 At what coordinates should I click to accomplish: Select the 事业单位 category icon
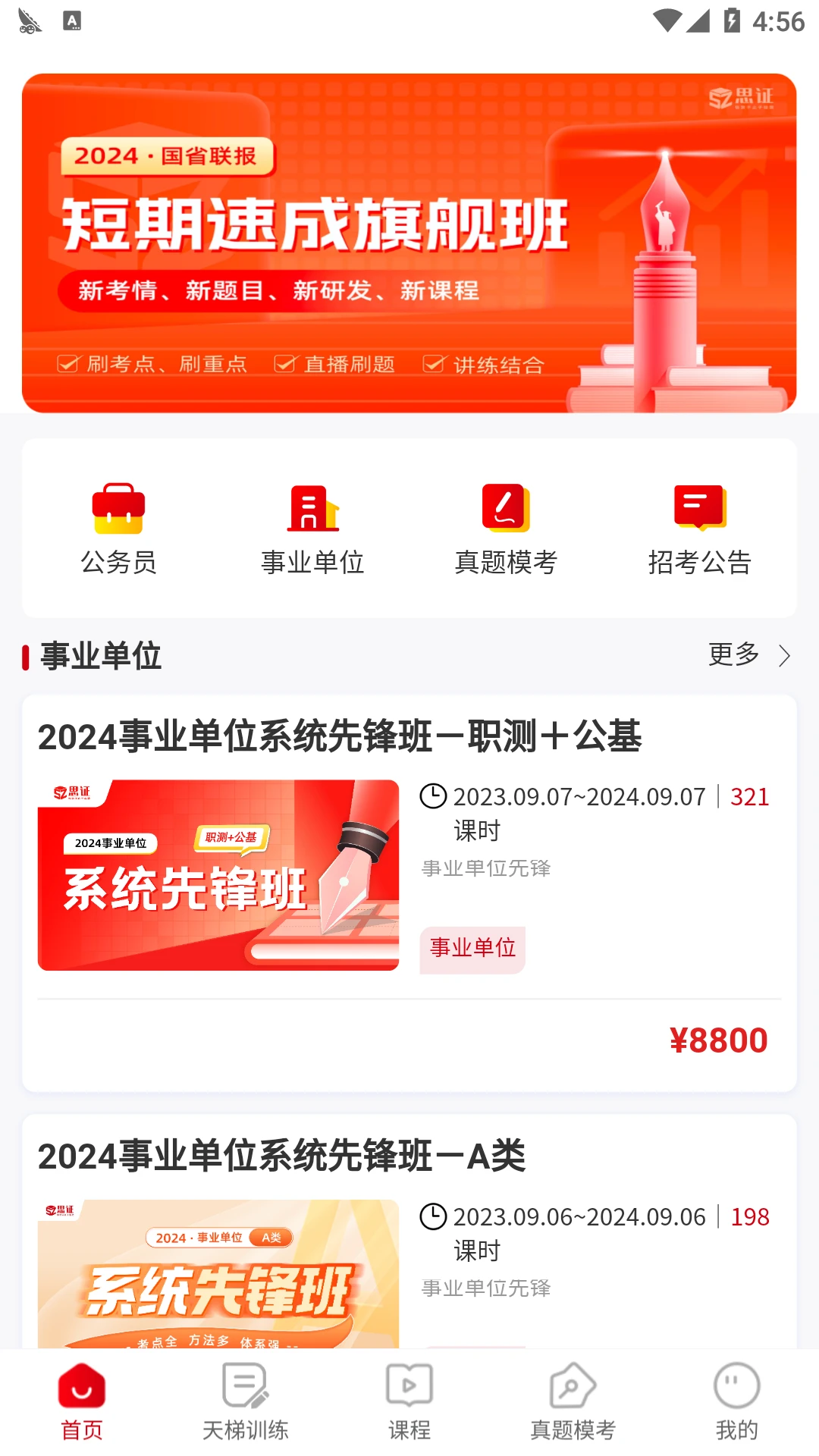[312, 510]
